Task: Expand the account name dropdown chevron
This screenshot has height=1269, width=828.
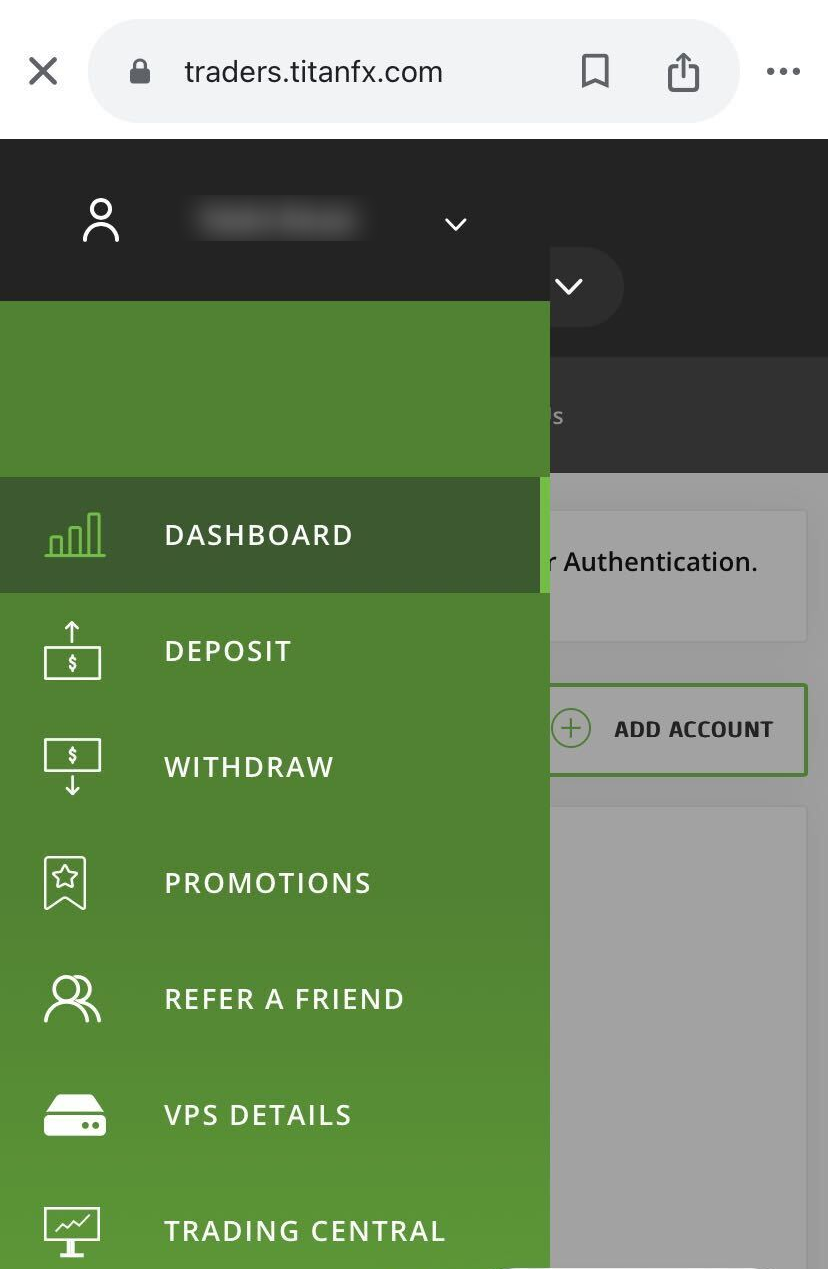Action: click(x=456, y=225)
